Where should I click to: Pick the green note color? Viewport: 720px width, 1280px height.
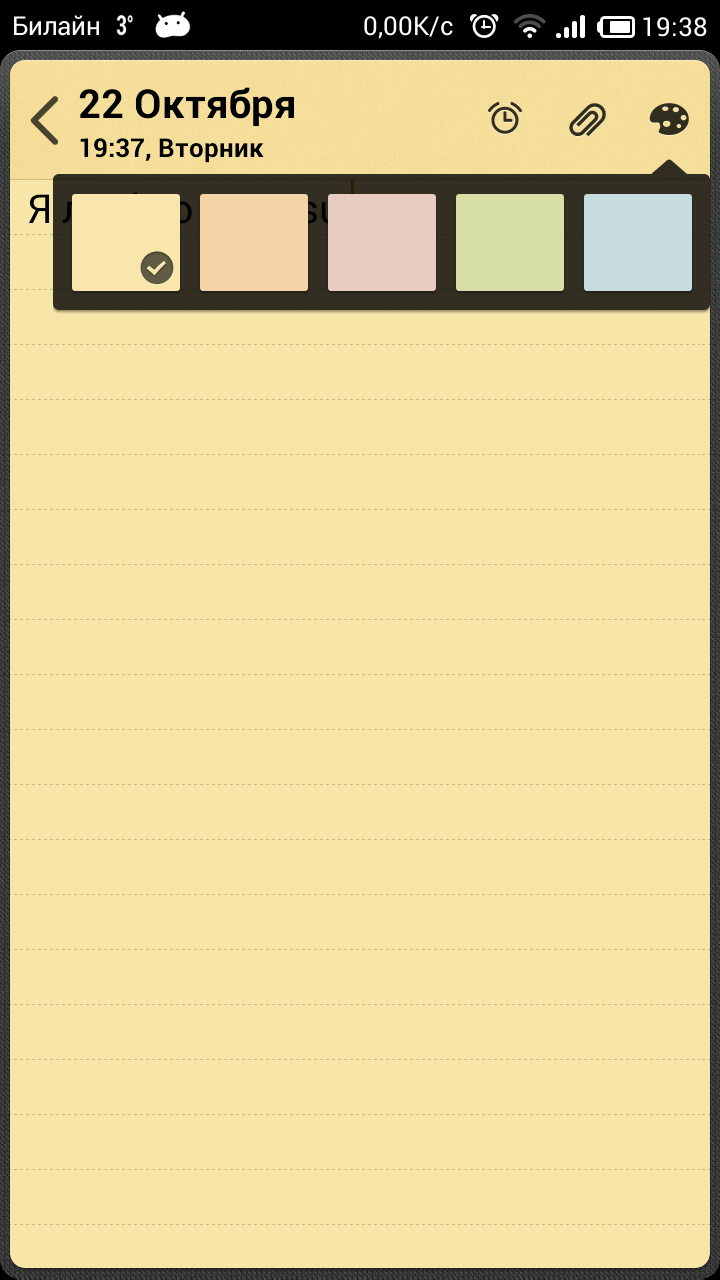tap(510, 242)
